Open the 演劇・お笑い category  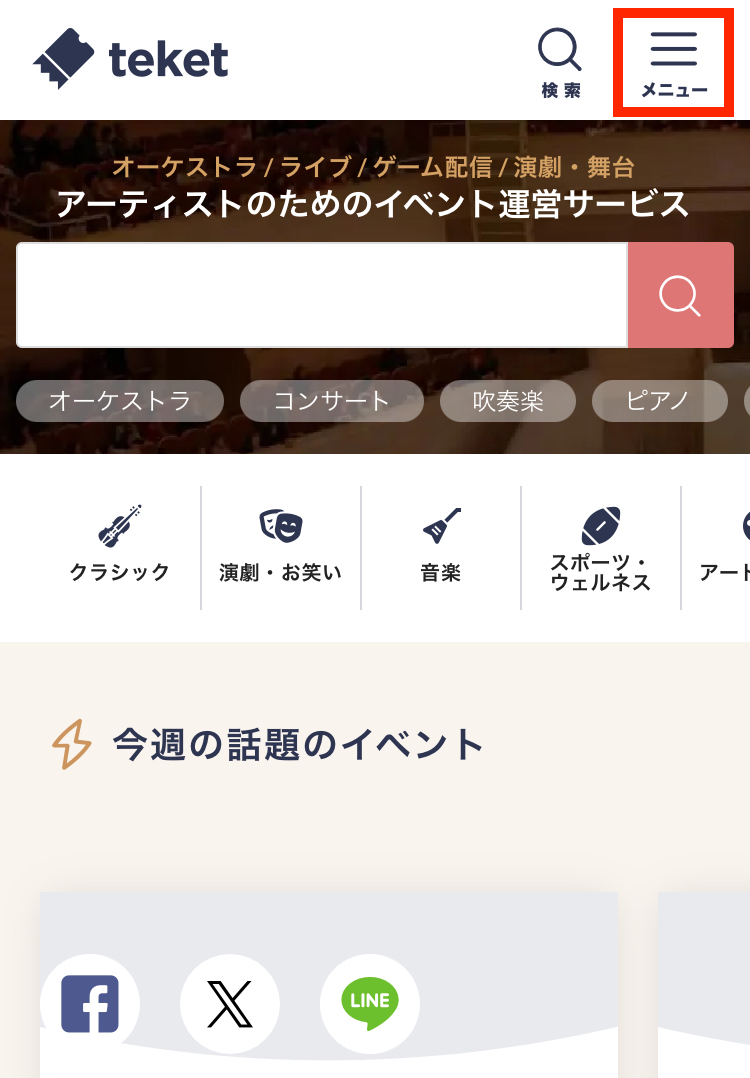point(281,546)
